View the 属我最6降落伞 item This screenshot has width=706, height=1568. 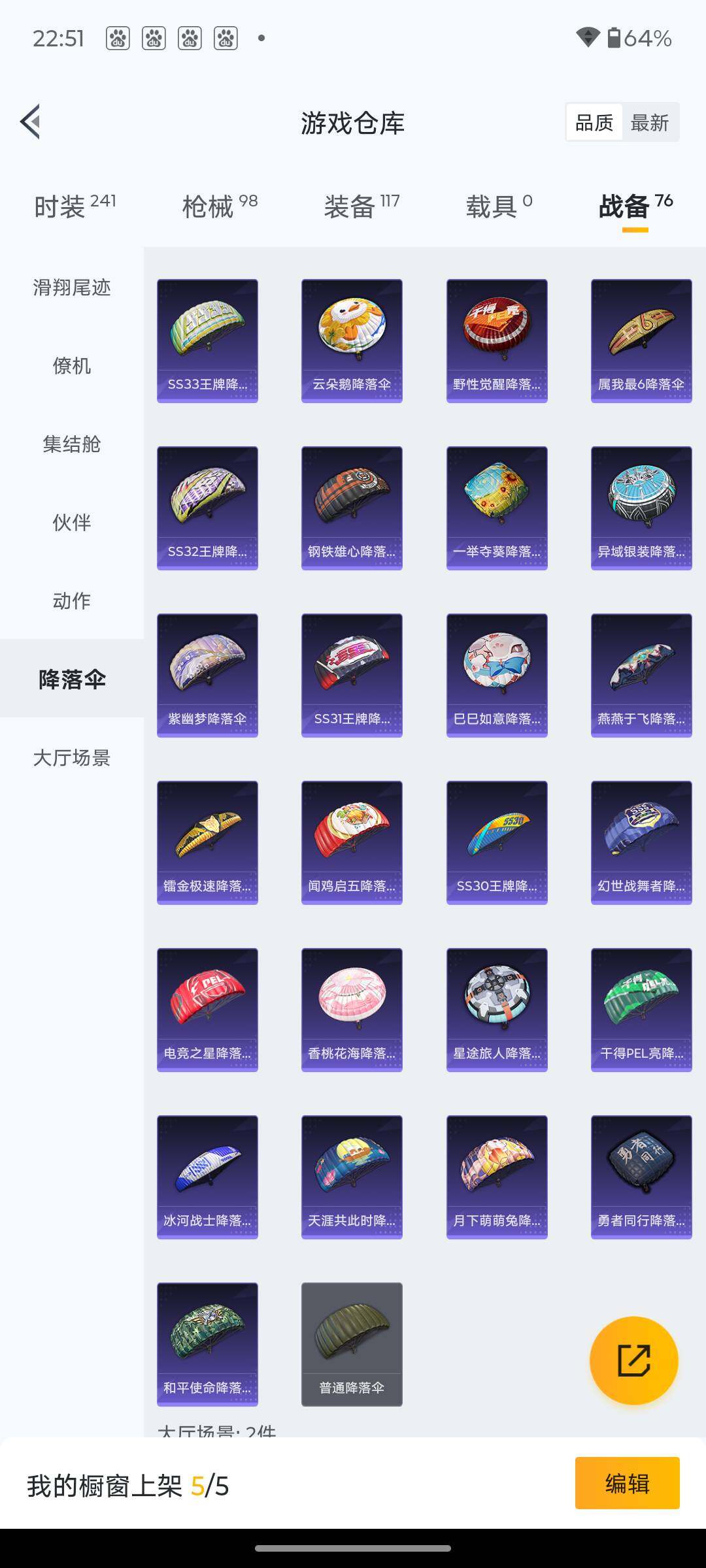(641, 340)
